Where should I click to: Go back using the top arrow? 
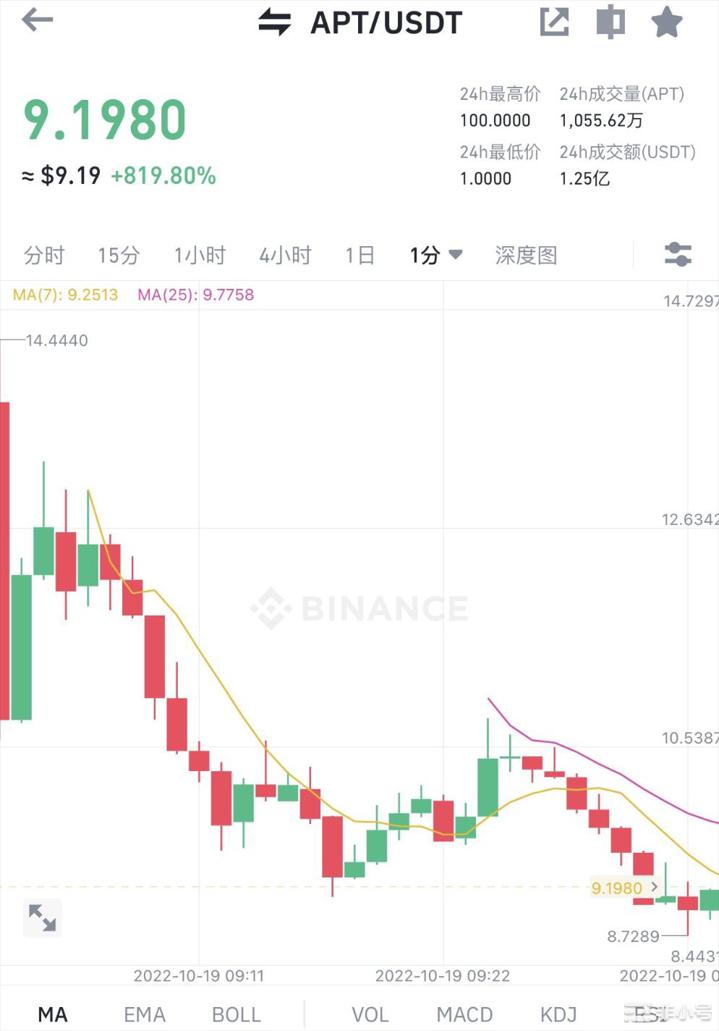[37, 20]
